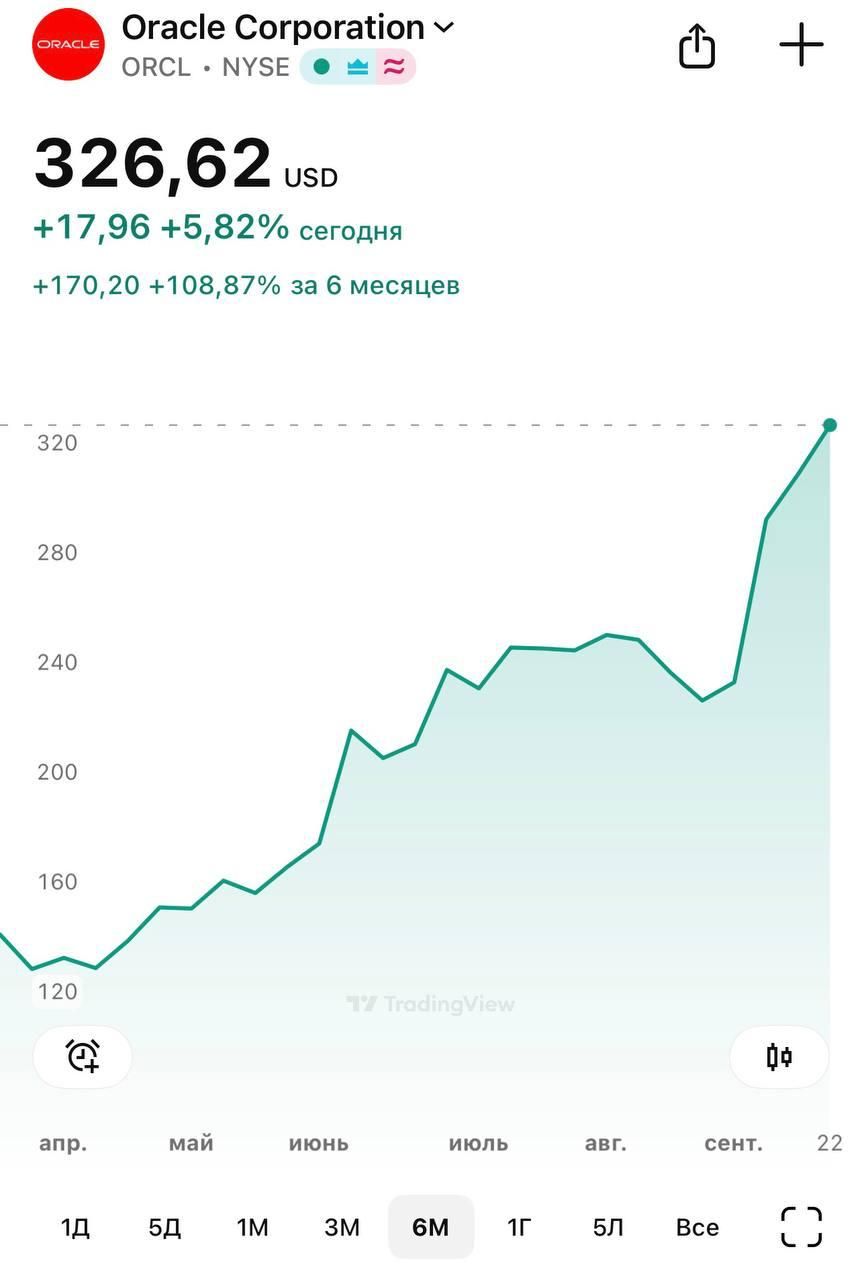
Task: Share the Oracle stock page
Action: (697, 46)
